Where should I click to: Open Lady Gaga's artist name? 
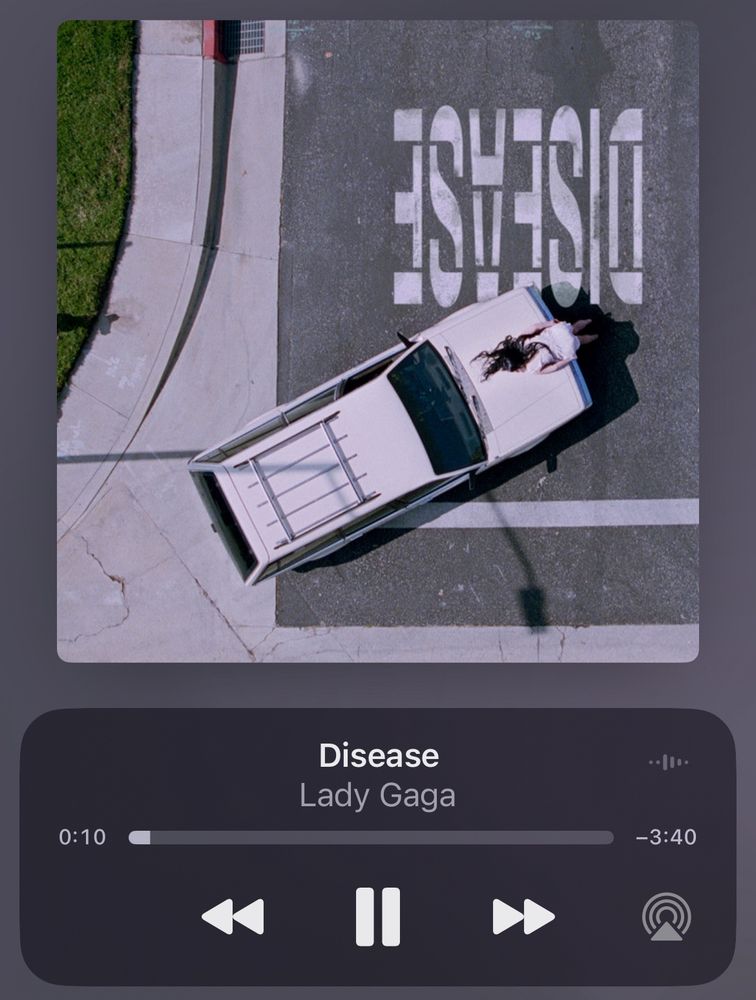pos(377,796)
